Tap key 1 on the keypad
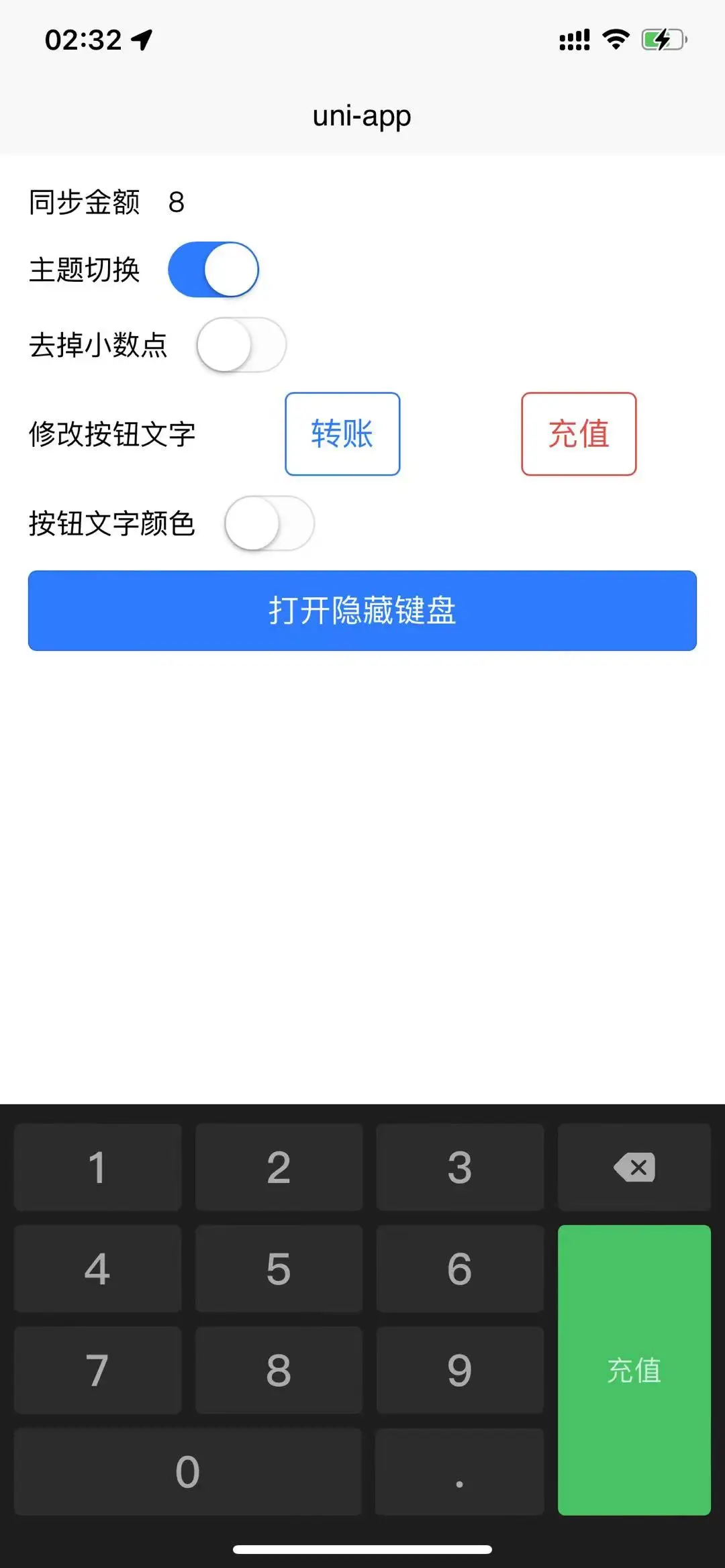 (98, 1167)
